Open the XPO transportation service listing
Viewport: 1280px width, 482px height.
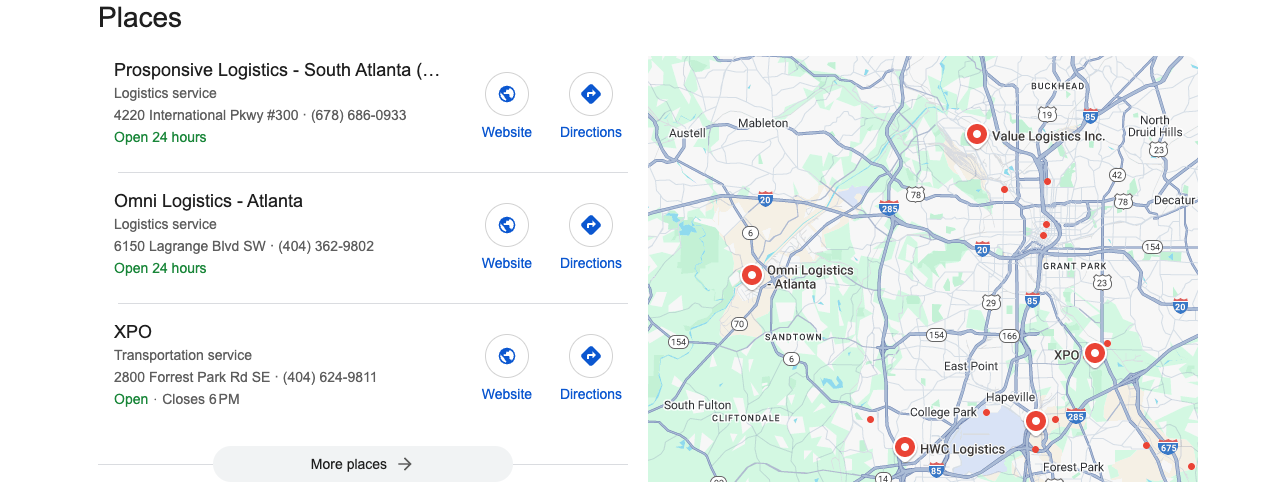click(133, 332)
